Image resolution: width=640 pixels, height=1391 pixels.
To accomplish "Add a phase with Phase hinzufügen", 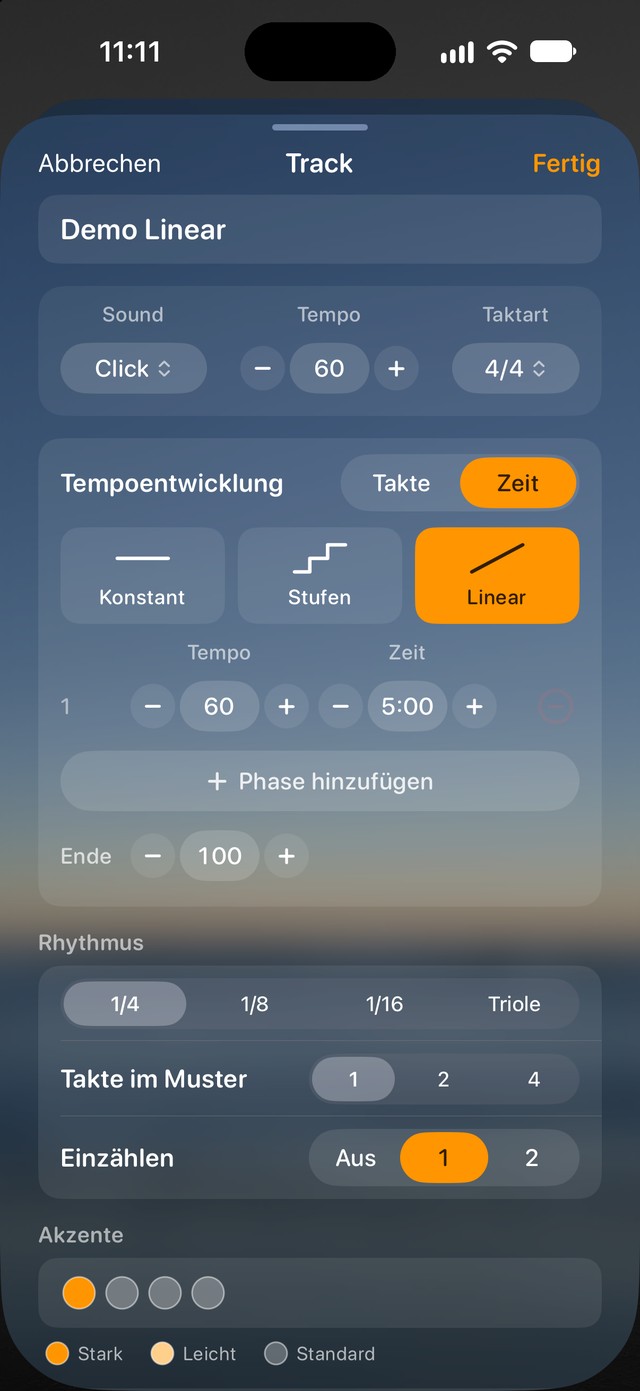I will (320, 781).
